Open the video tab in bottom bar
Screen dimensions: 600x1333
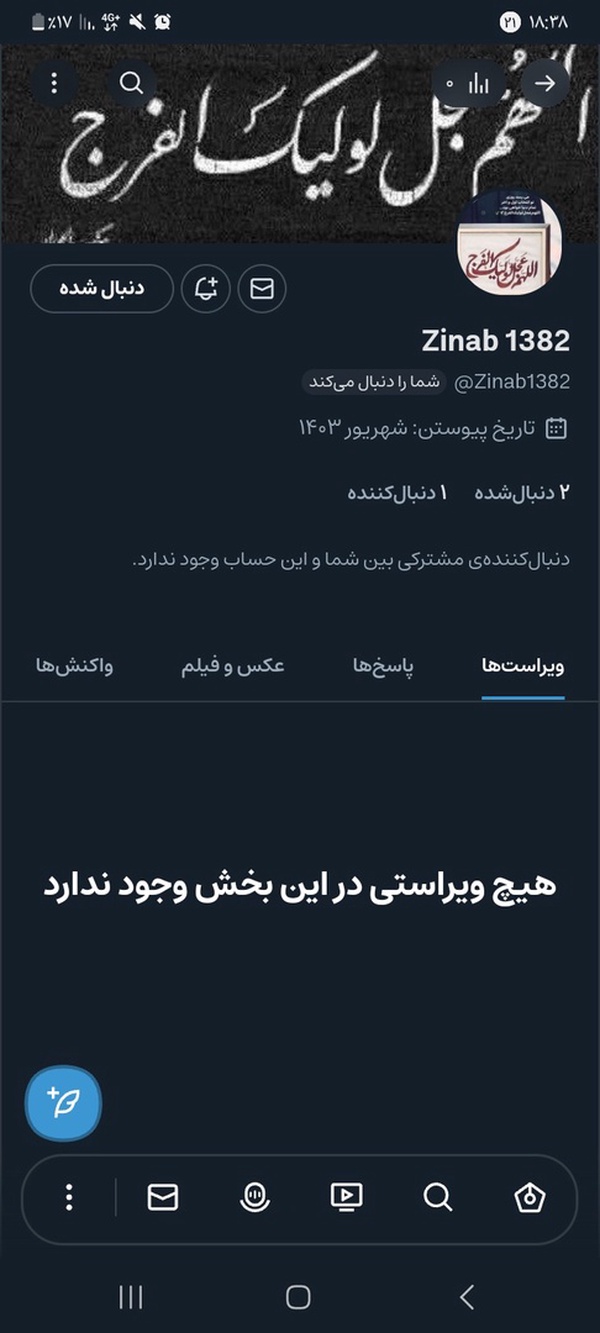tap(346, 1197)
